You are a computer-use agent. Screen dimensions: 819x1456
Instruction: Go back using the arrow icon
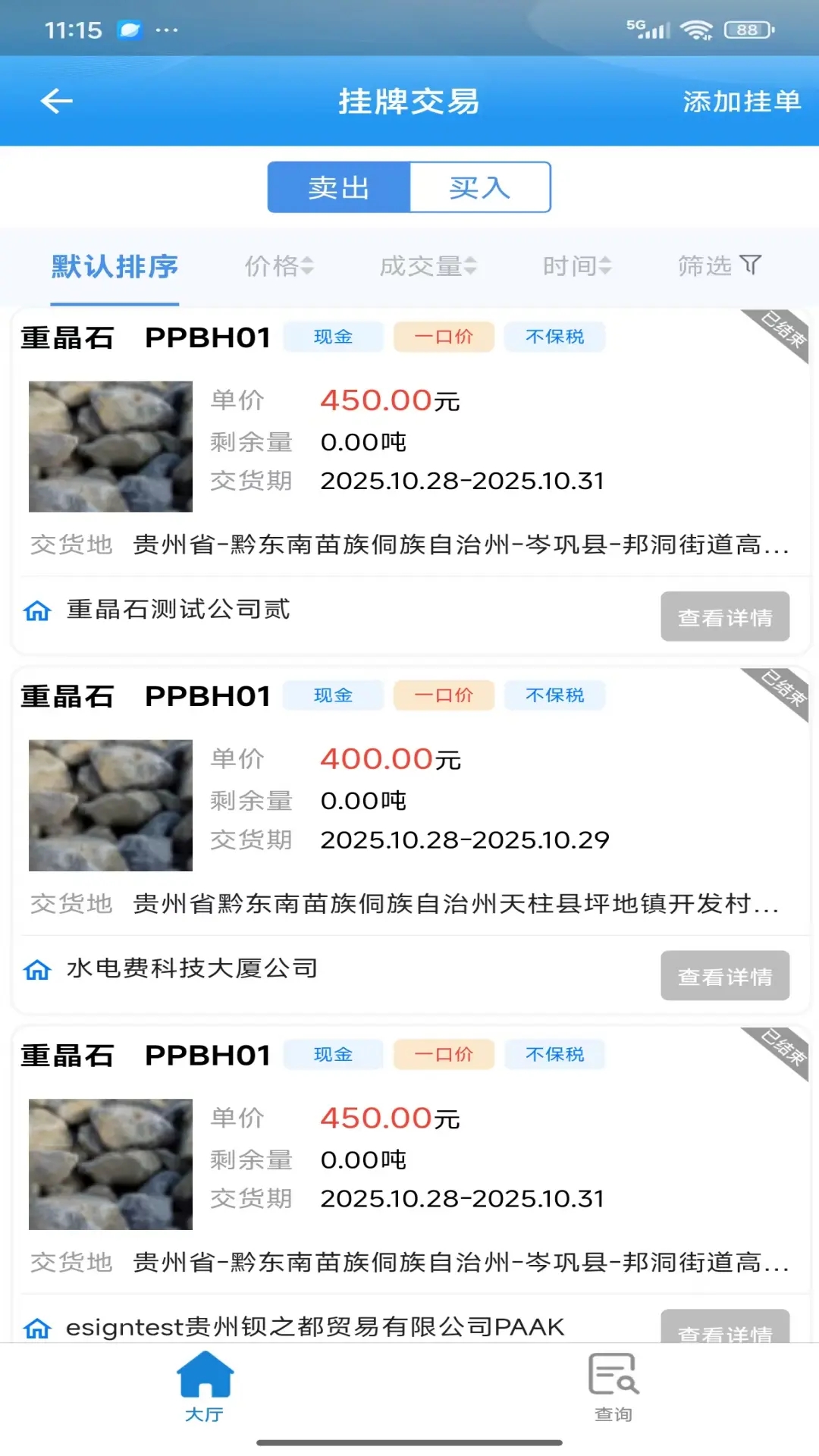point(57,101)
